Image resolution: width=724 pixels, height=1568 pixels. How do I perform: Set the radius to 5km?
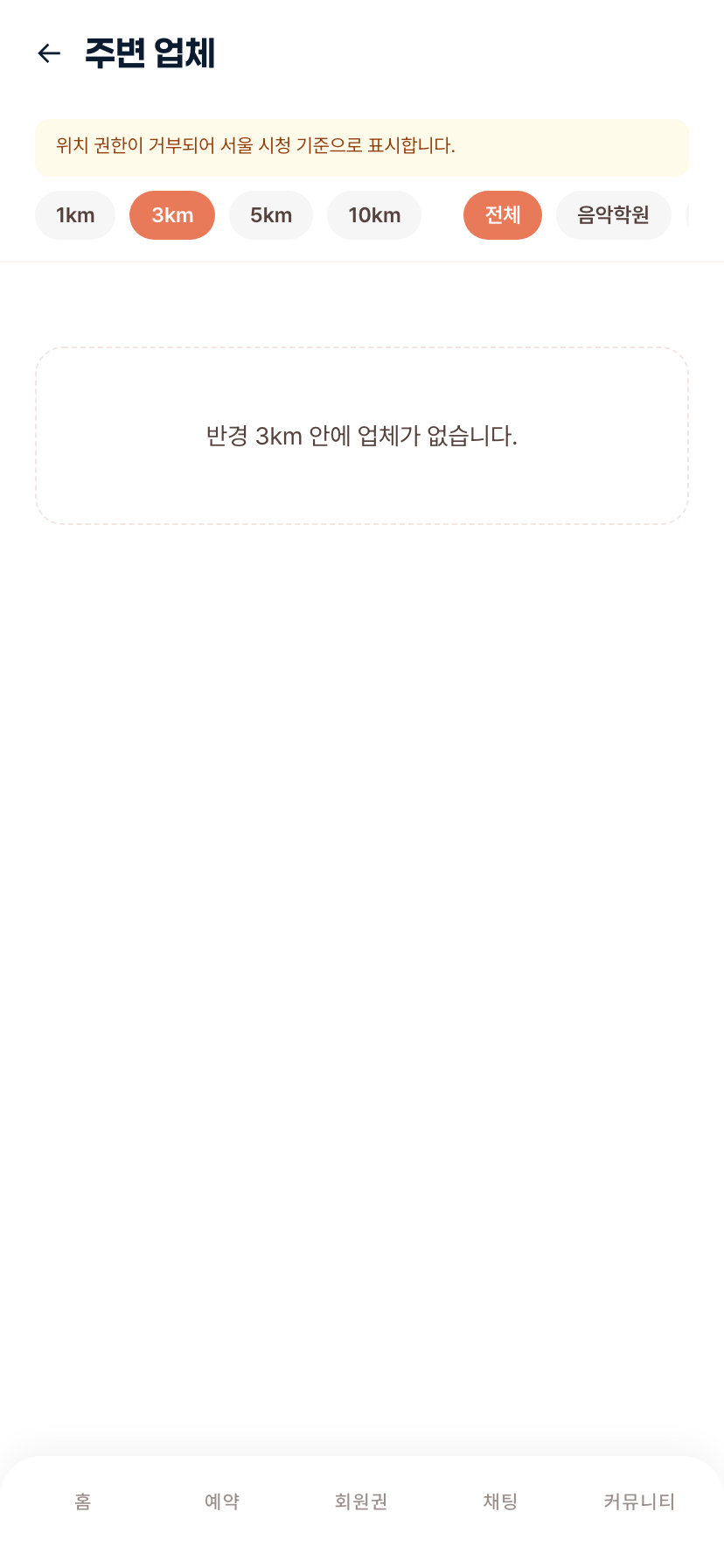click(x=271, y=215)
